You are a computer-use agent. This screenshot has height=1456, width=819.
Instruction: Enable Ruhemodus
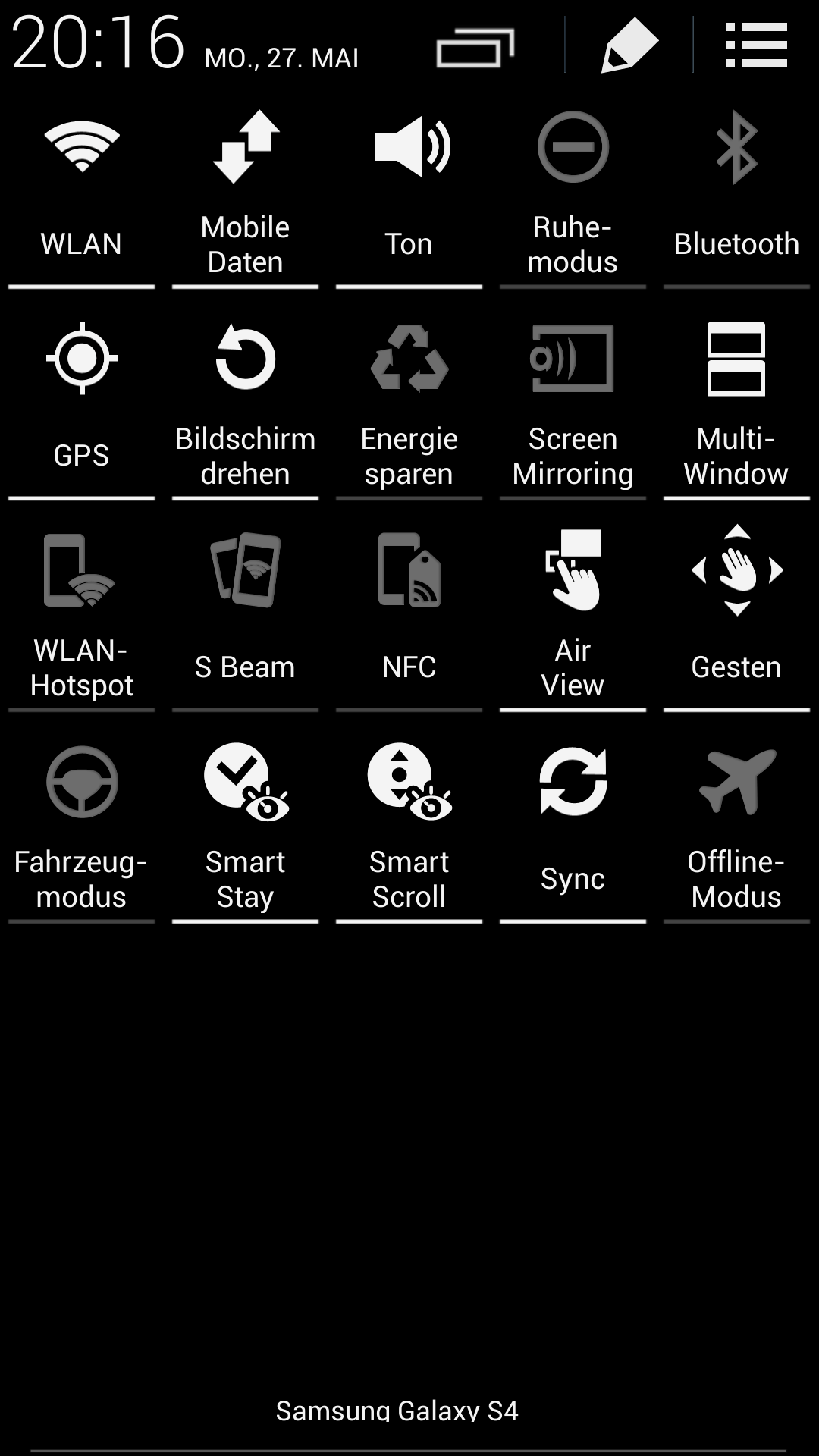(573, 194)
